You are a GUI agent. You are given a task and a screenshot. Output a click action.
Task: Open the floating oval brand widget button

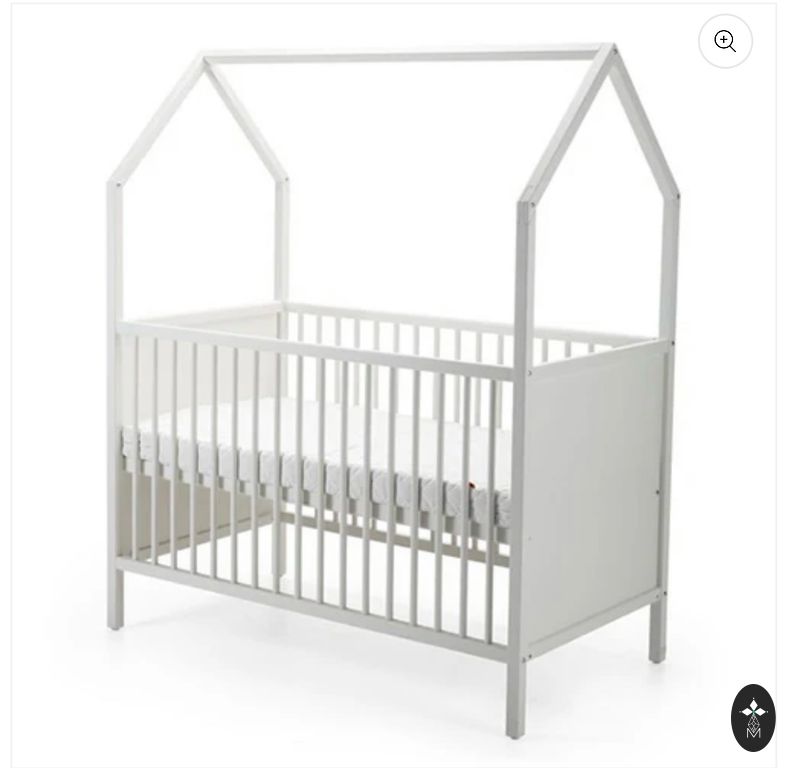click(753, 717)
